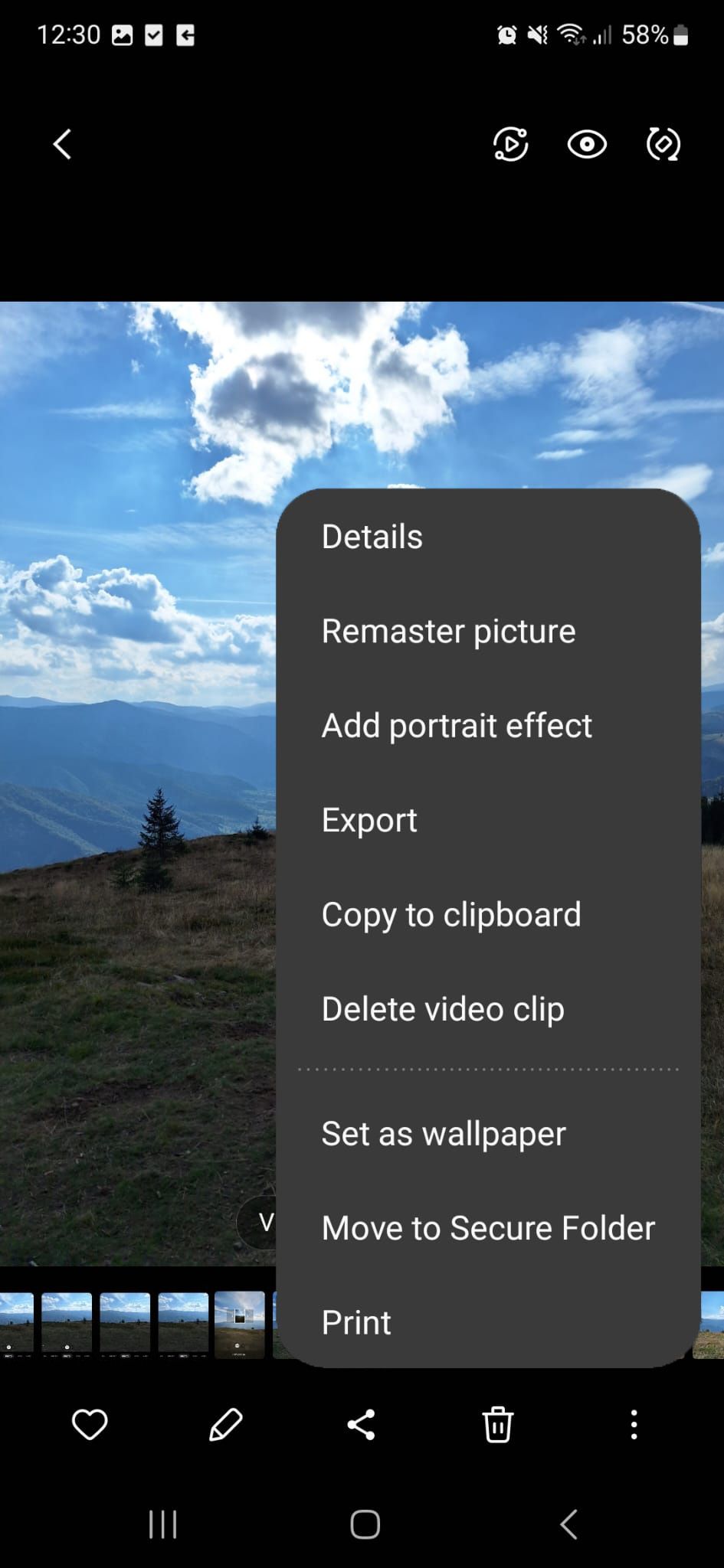Select the Details menu entry
This screenshot has width=724, height=1568.
coord(372,537)
